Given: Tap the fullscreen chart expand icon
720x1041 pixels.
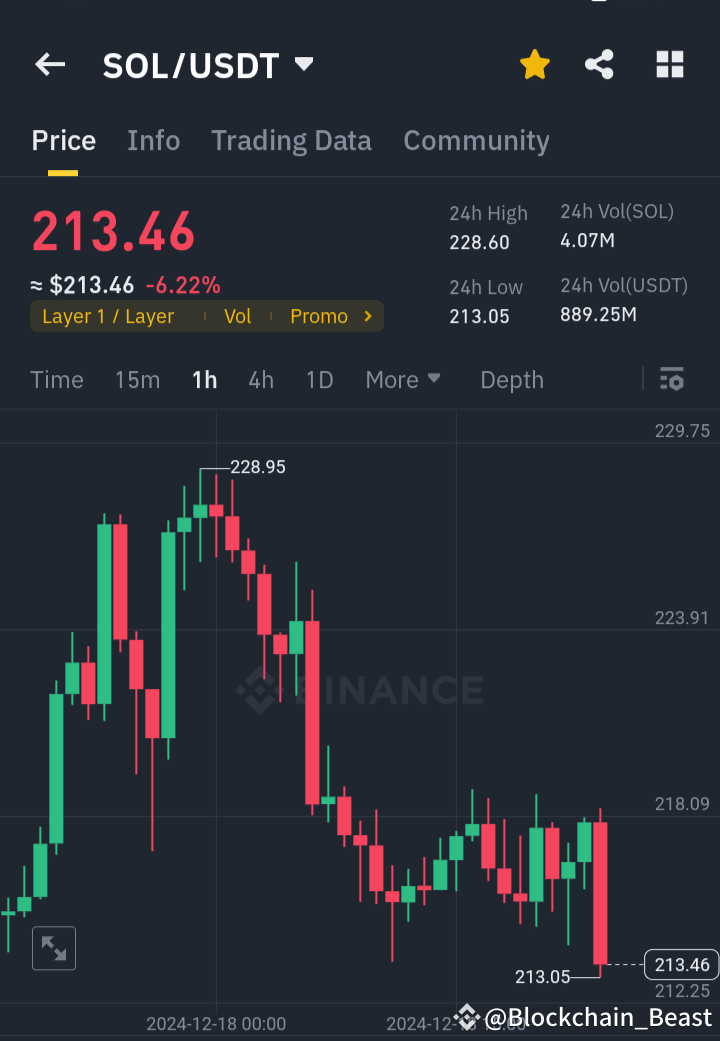Looking at the screenshot, I should coord(53,948).
